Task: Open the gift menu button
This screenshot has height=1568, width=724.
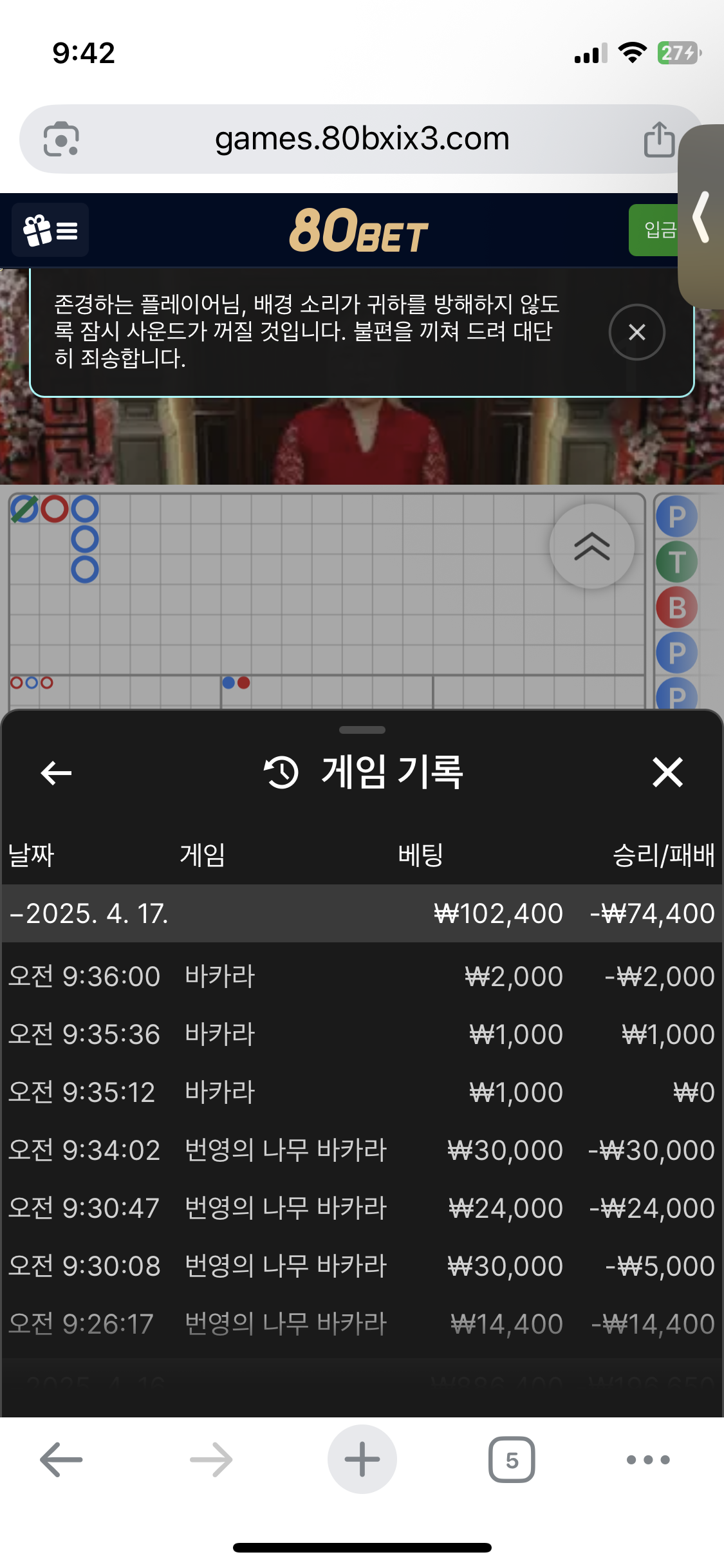Action: click(50, 230)
